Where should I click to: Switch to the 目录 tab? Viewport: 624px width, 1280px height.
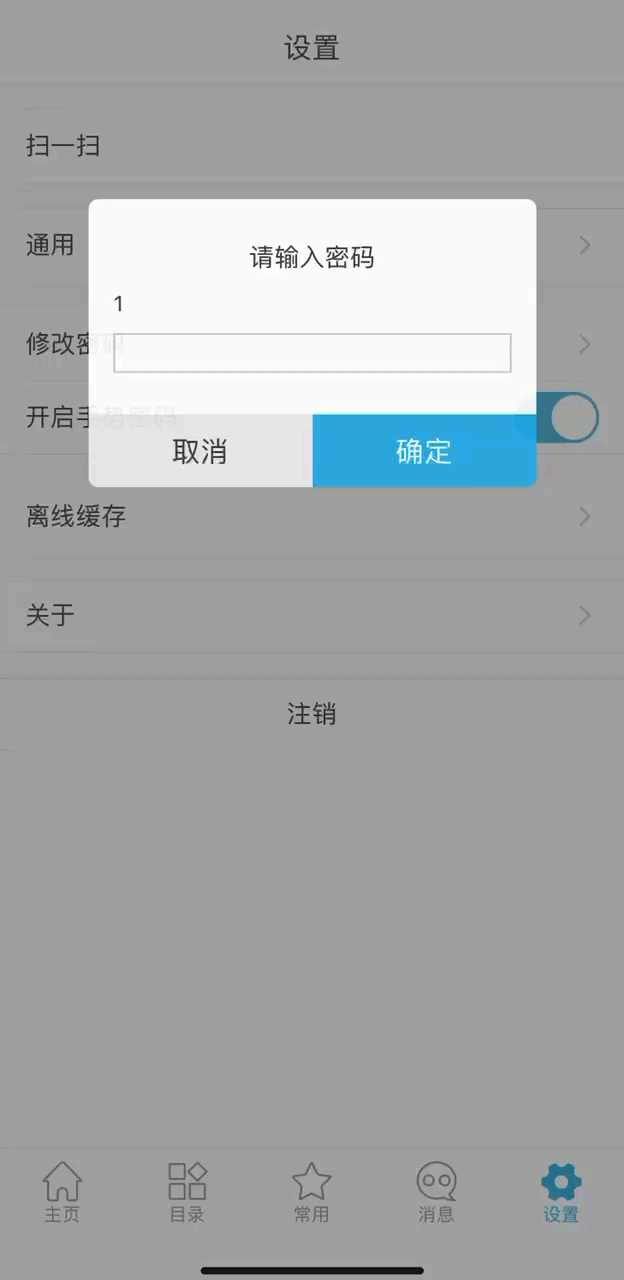click(x=187, y=1192)
